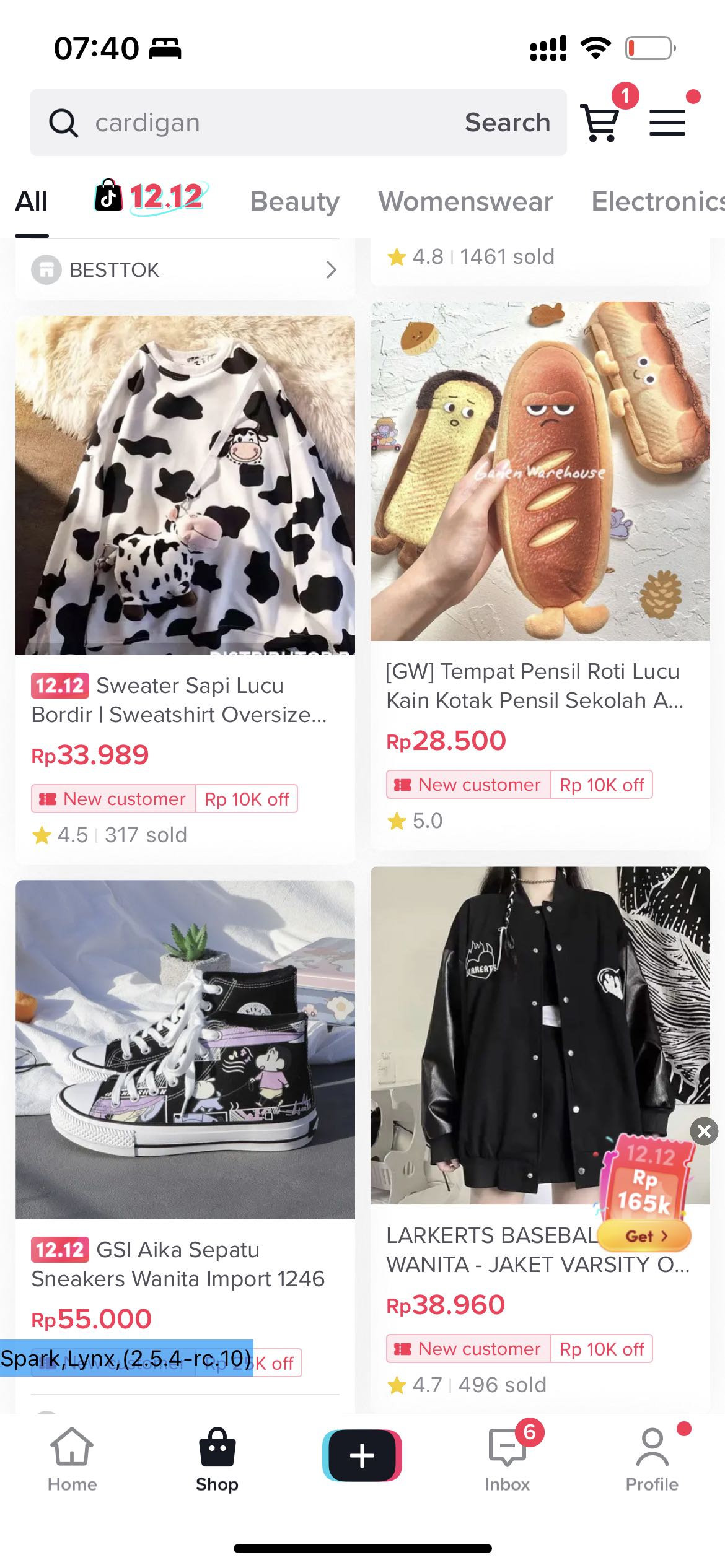Switch to the Electronics tab
The image size is (725, 1568).
(x=657, y=201)
